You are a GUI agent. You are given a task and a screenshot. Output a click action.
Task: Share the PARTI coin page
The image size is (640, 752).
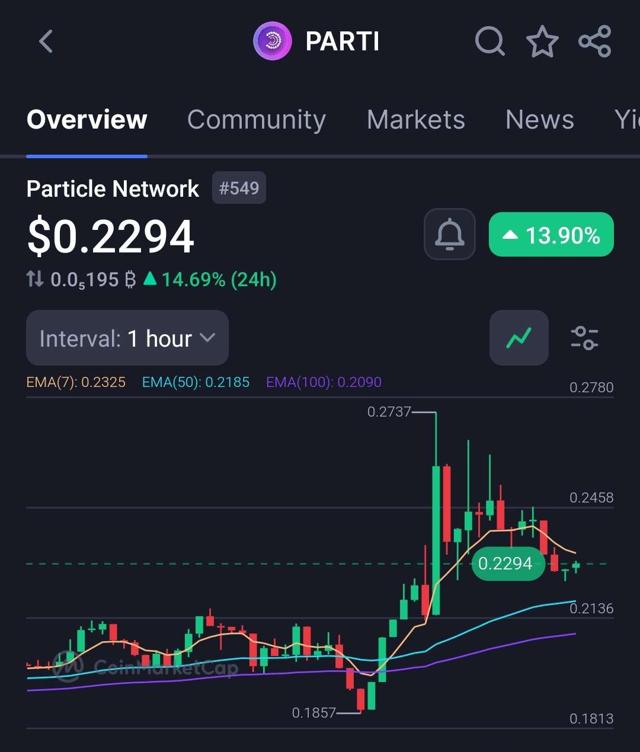tap(595, 42)
